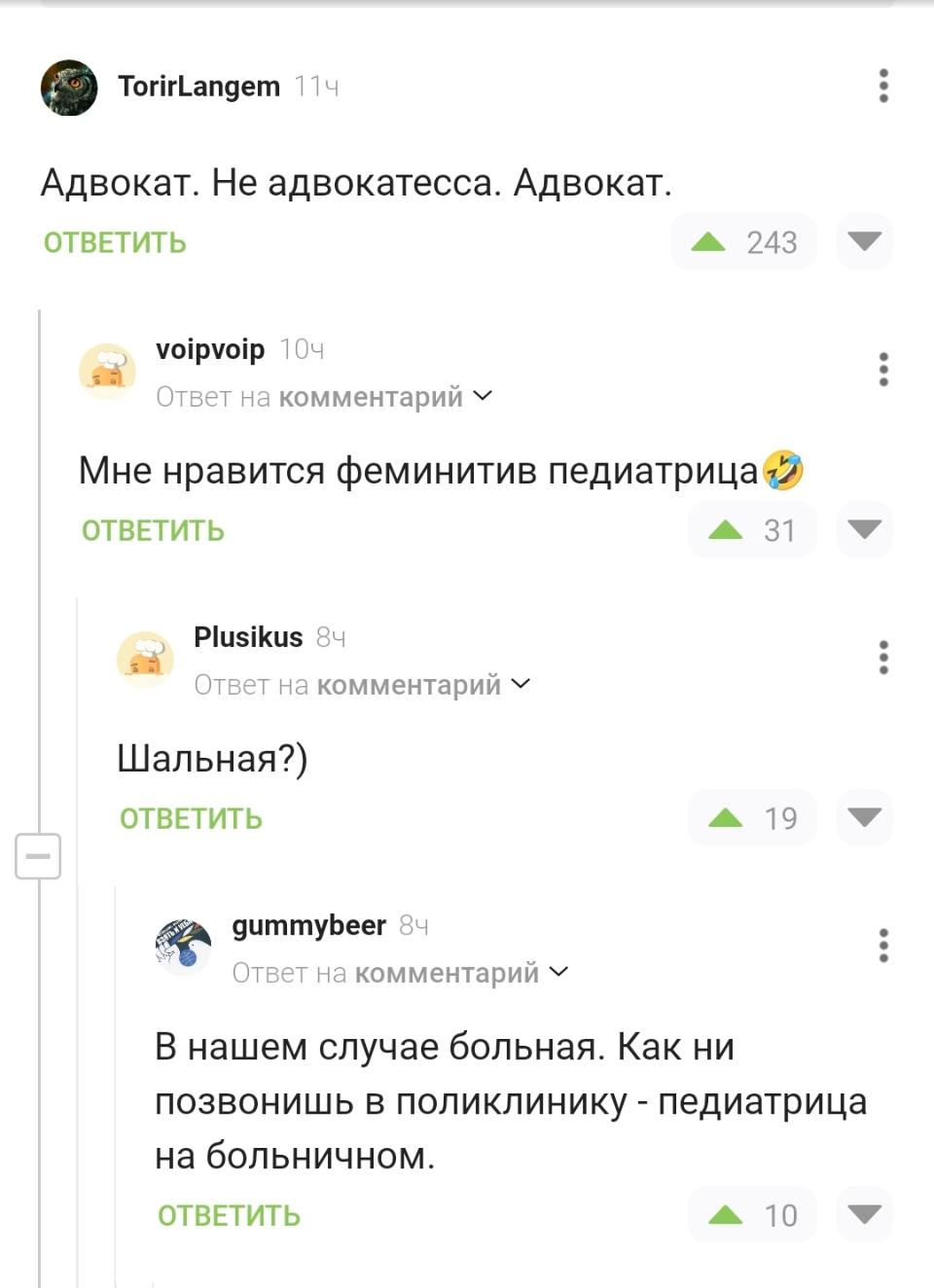Image resolution: width=934 pixels, height=1288 pixels.
Task: Open TorirLangem's profile via username
Action: point(199,85)
